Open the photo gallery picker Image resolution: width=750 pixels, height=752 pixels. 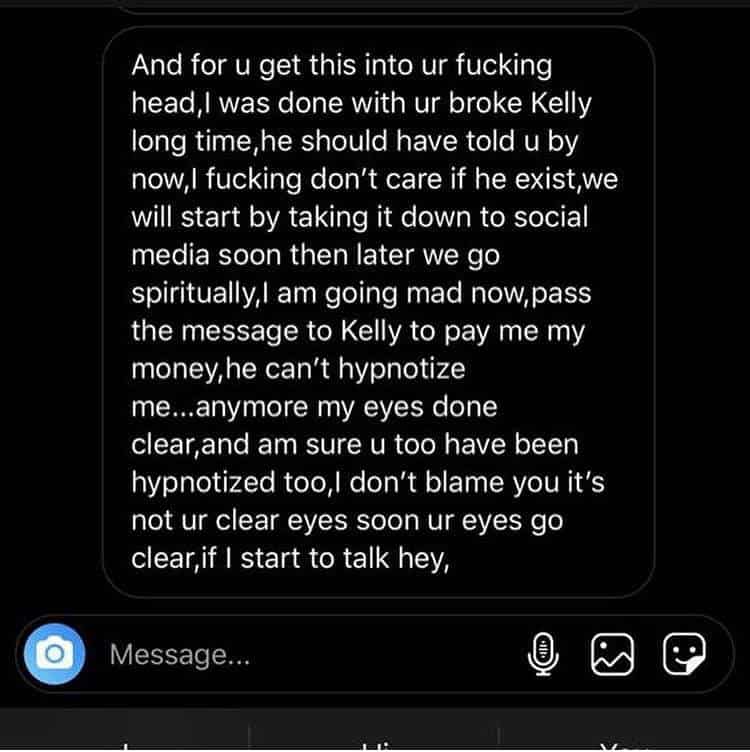[x=614, y=655]
